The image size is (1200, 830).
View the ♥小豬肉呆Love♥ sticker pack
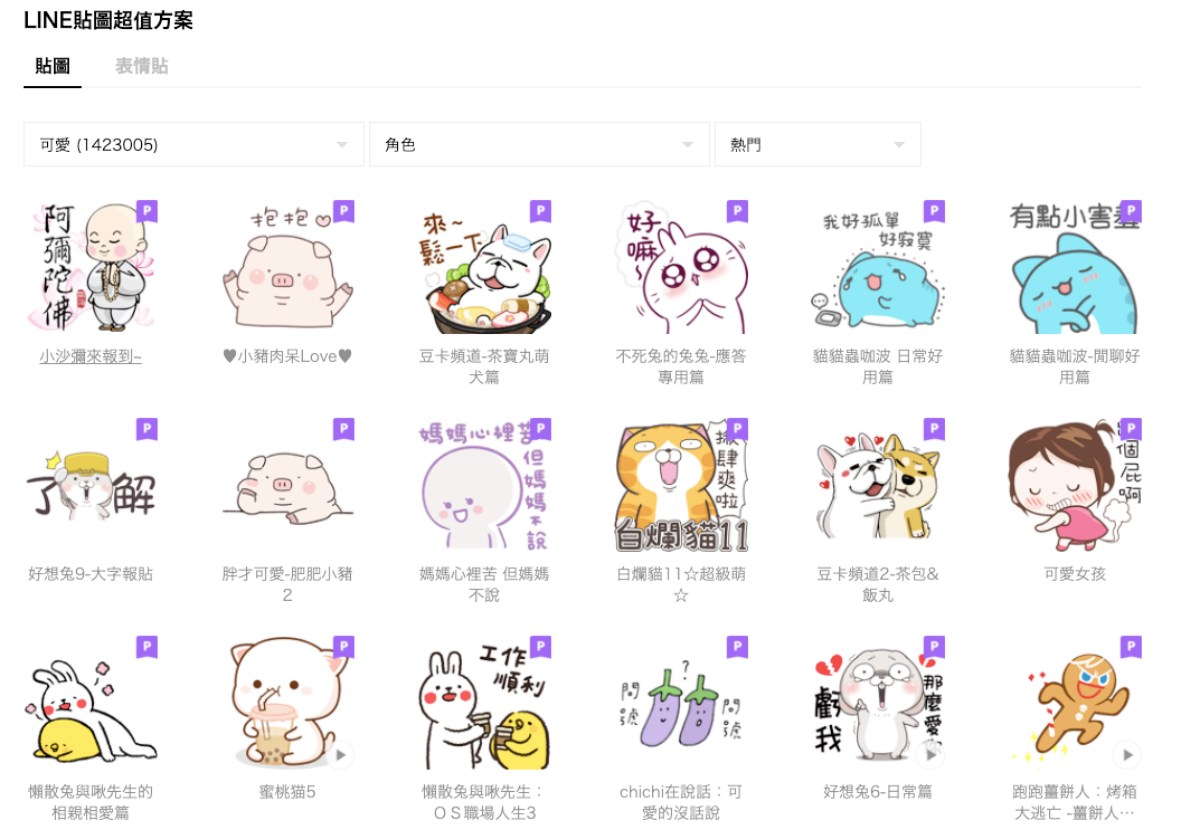click(288, 268)
